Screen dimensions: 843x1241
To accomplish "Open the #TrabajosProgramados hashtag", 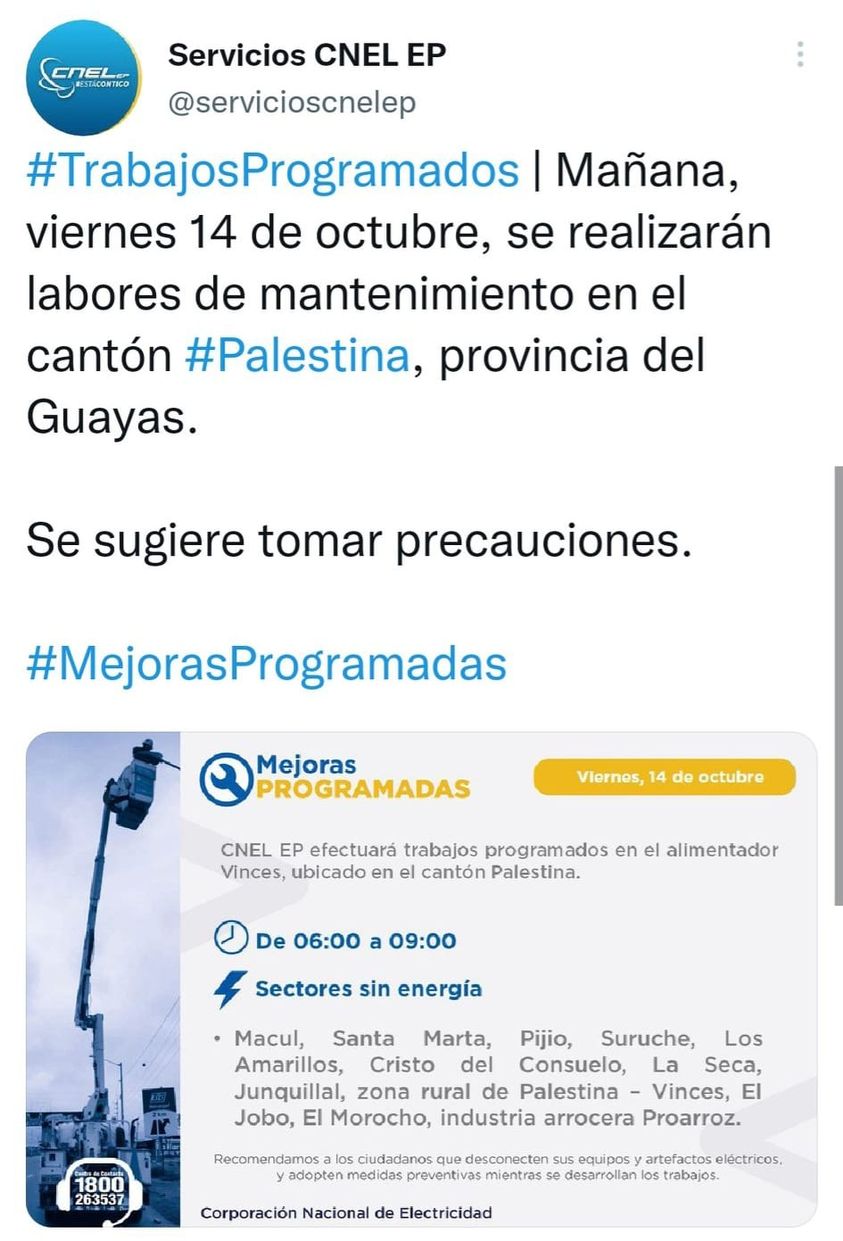I will click(273, 172).
